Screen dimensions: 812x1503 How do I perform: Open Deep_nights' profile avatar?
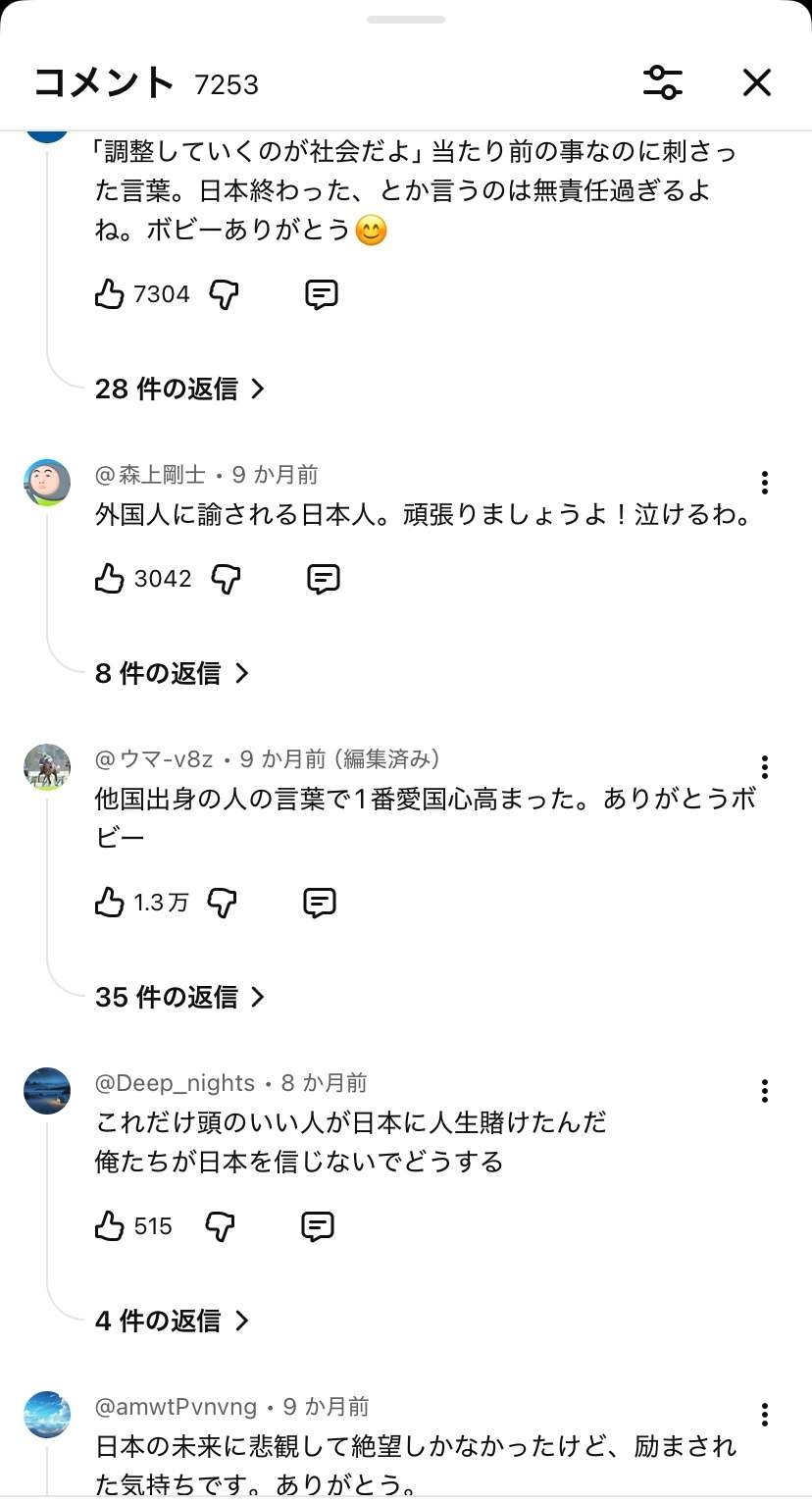pyautogui.click(x=47, y=1091)
